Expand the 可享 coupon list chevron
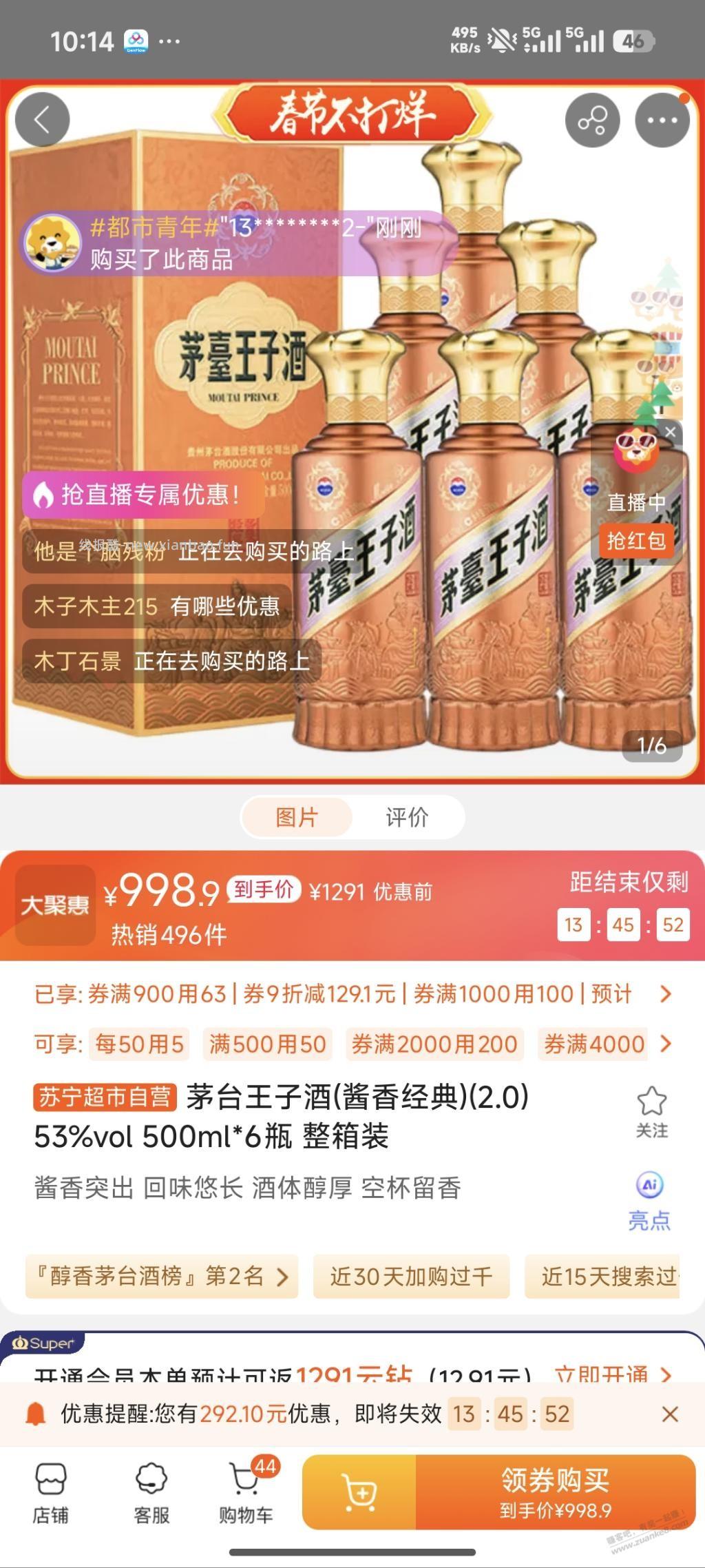This screenshot has height=1568, width=705. [666, 1044]
